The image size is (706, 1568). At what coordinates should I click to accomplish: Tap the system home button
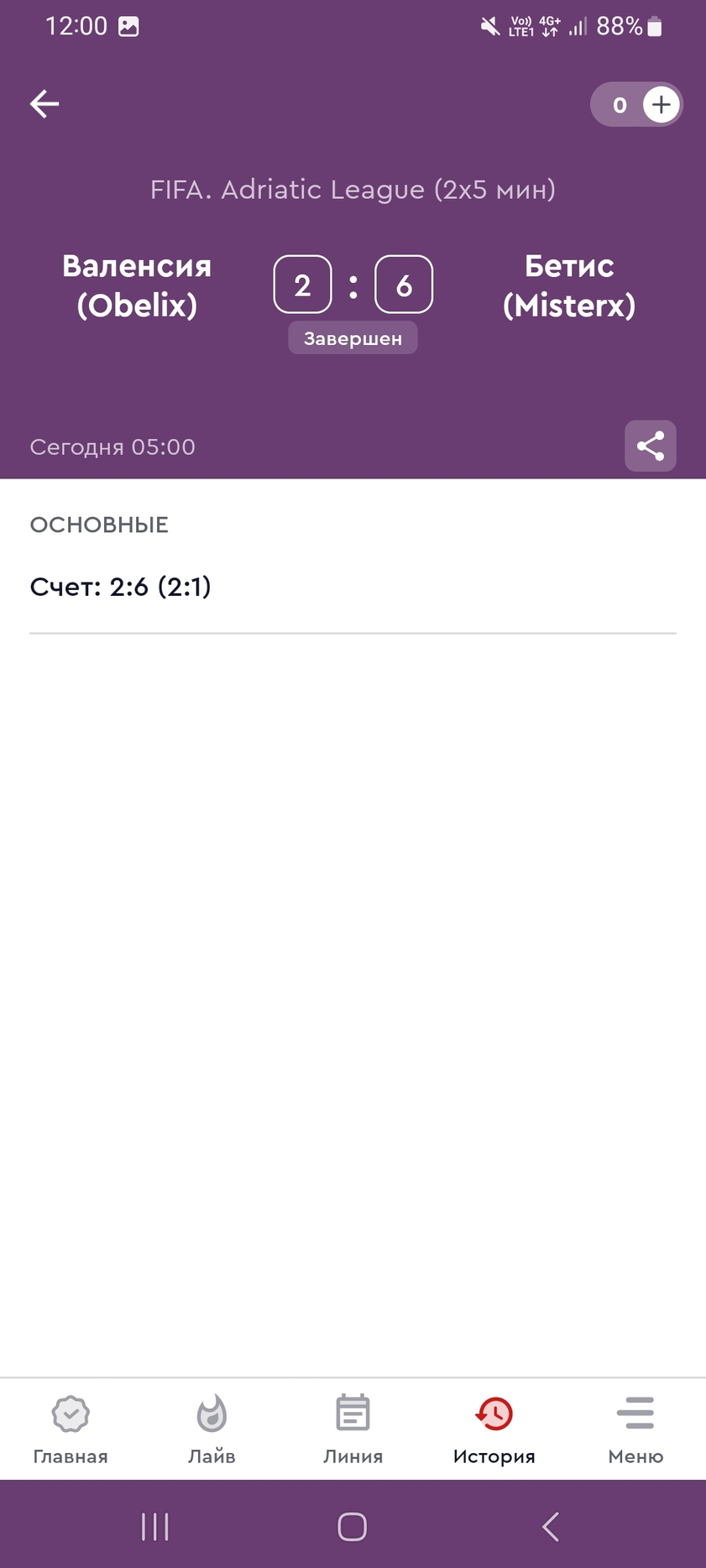[353, 1526]
